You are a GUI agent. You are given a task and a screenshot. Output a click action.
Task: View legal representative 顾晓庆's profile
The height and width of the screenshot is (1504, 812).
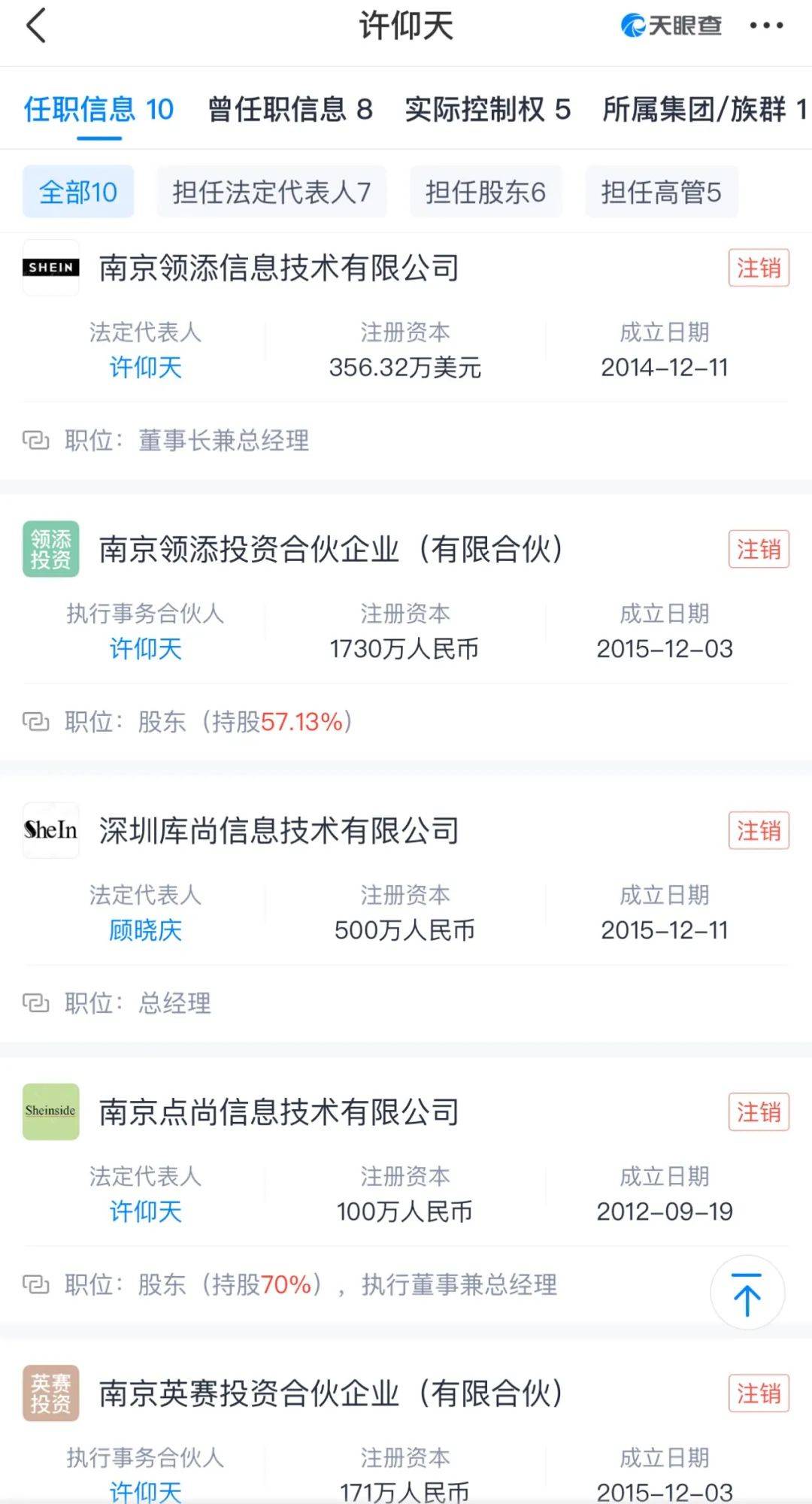tap(145, 931)
